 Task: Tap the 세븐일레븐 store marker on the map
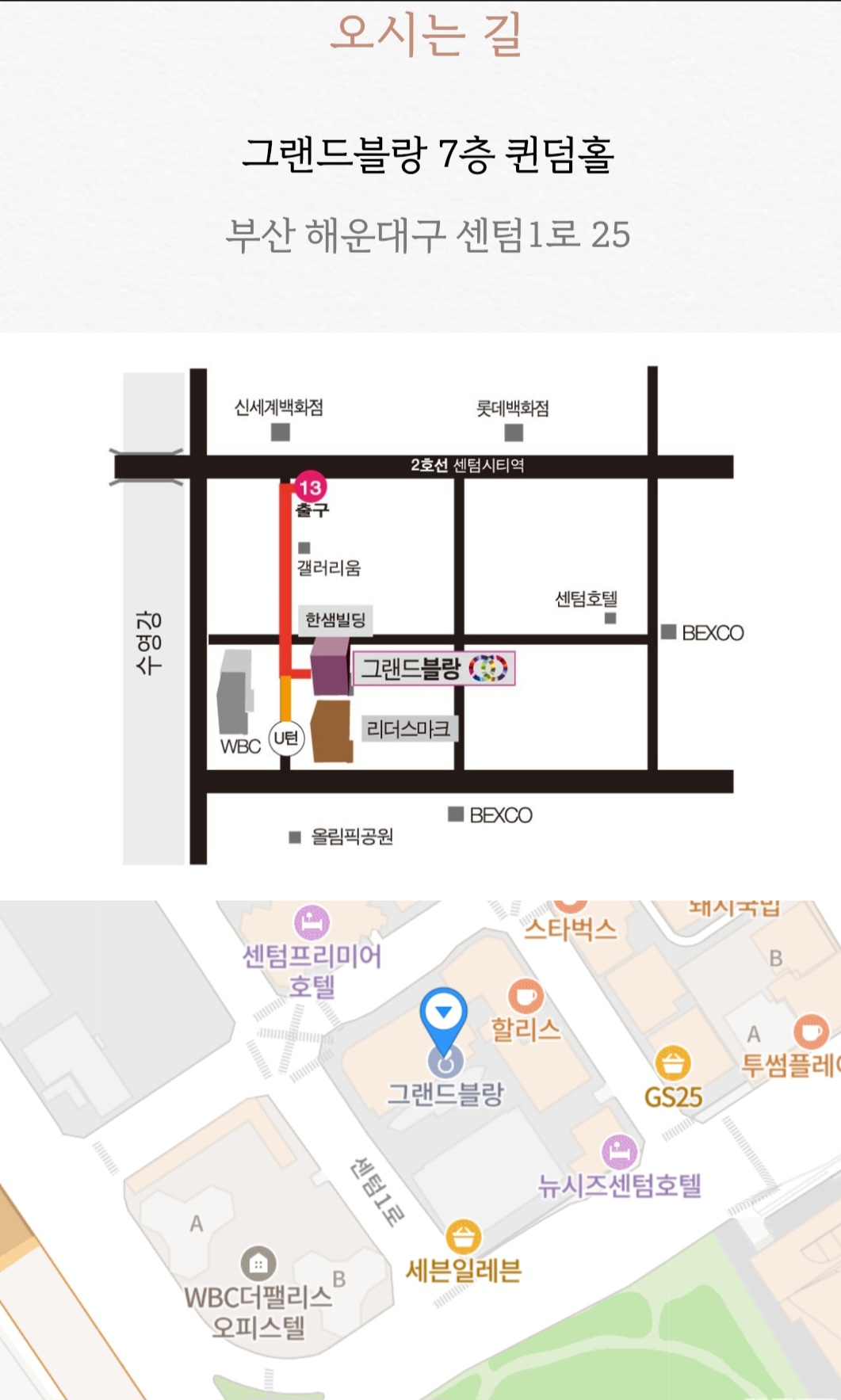pos(463,1237)
